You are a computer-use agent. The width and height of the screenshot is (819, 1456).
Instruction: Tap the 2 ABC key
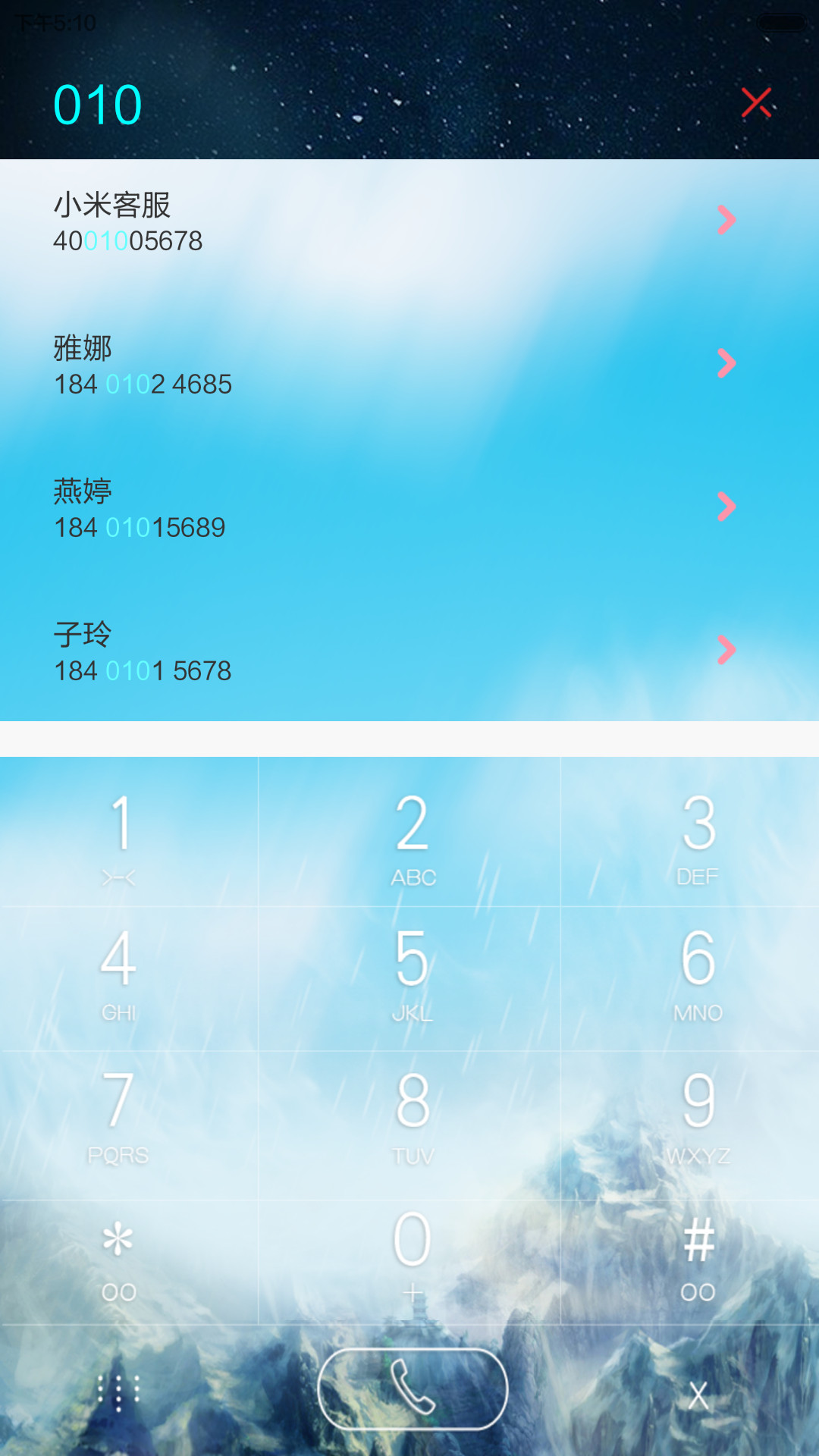click(409, 832)
